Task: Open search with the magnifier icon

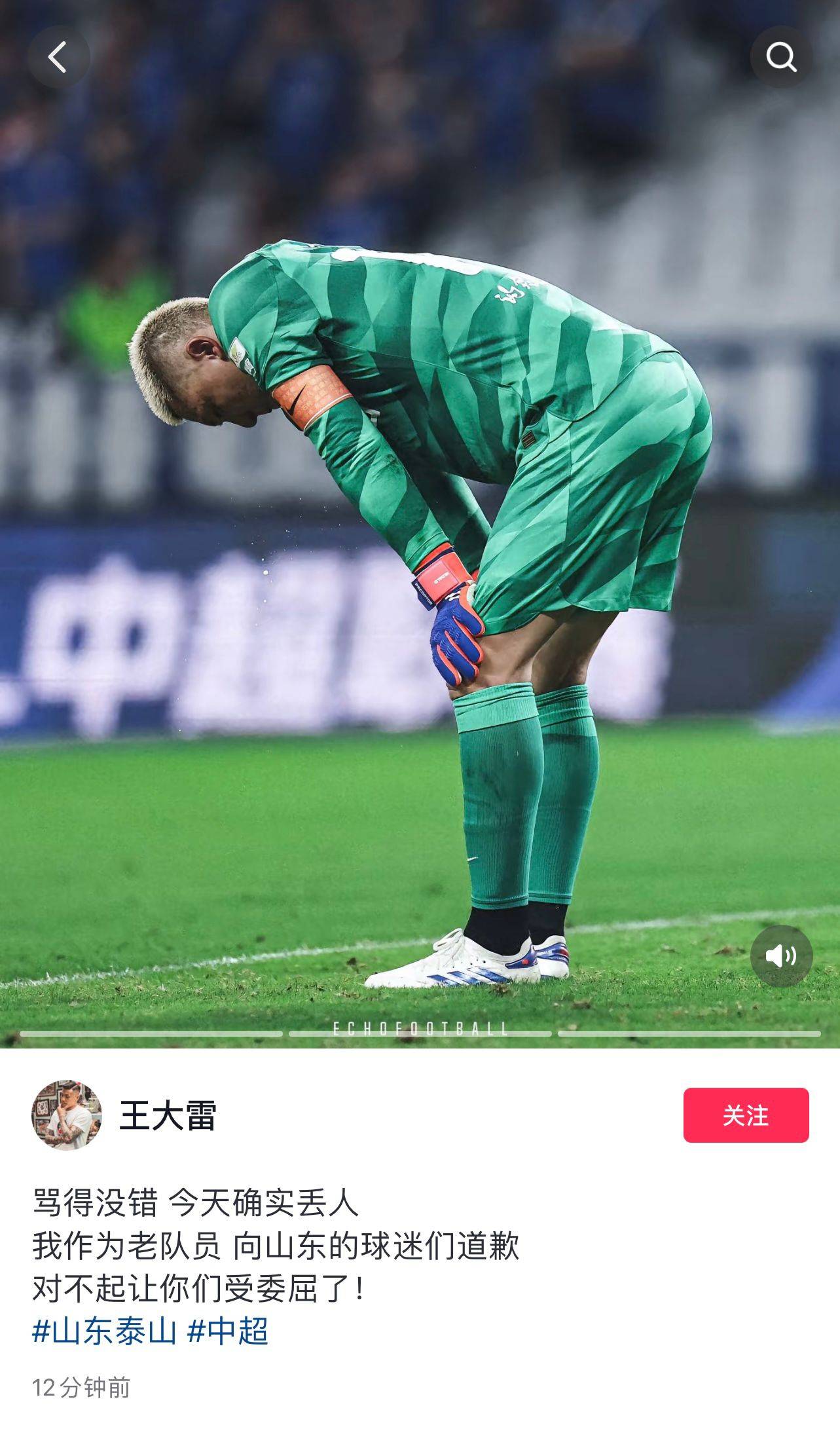Action: 781,58
